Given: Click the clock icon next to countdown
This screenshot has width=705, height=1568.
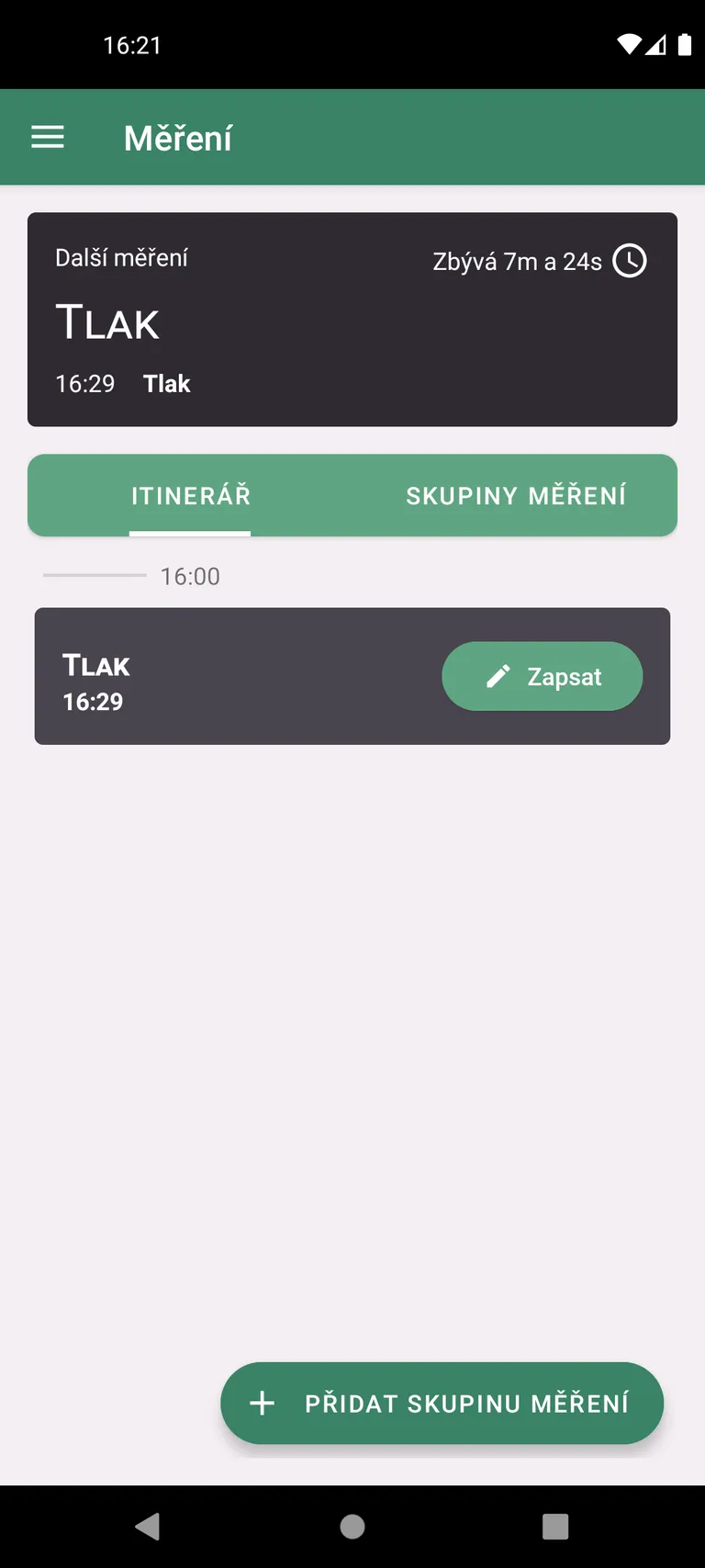Looking at the screenshot, I should (x=629, y=261).
